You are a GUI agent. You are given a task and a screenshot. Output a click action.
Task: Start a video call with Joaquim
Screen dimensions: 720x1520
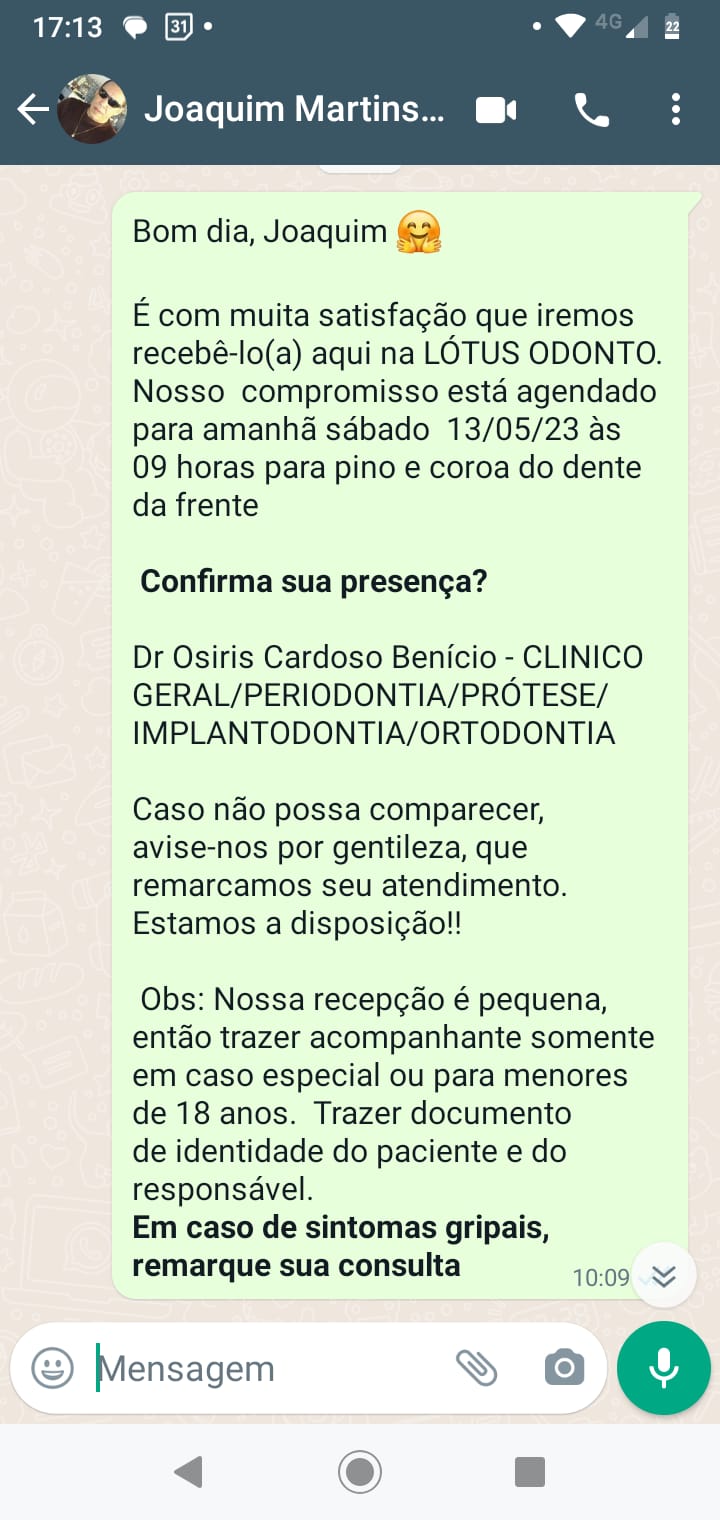[496, 109]
